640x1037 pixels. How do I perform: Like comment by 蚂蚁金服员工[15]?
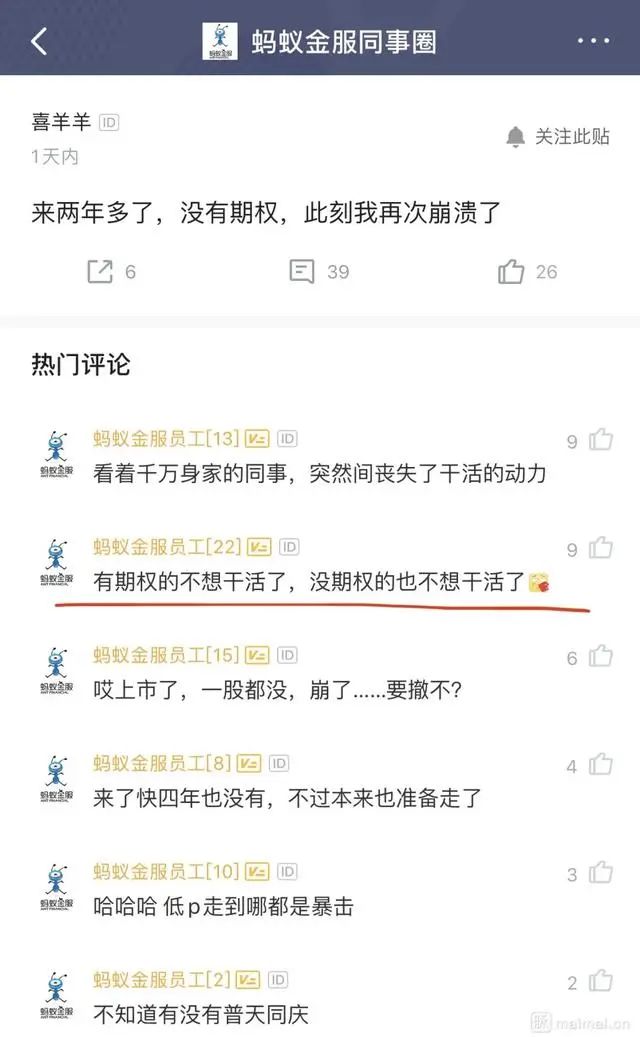[x=600, y=657]
